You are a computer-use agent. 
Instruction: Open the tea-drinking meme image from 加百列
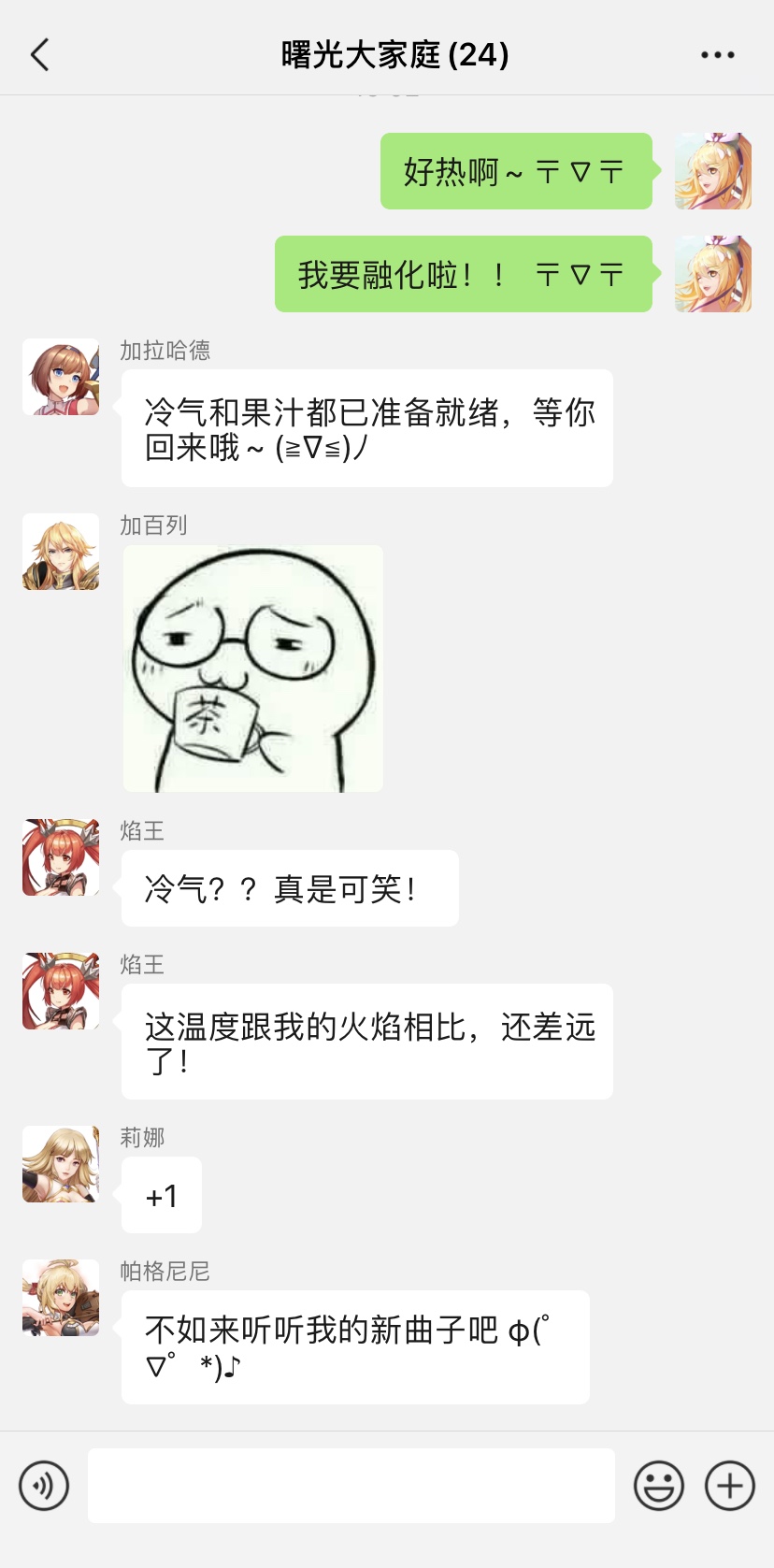253,669
